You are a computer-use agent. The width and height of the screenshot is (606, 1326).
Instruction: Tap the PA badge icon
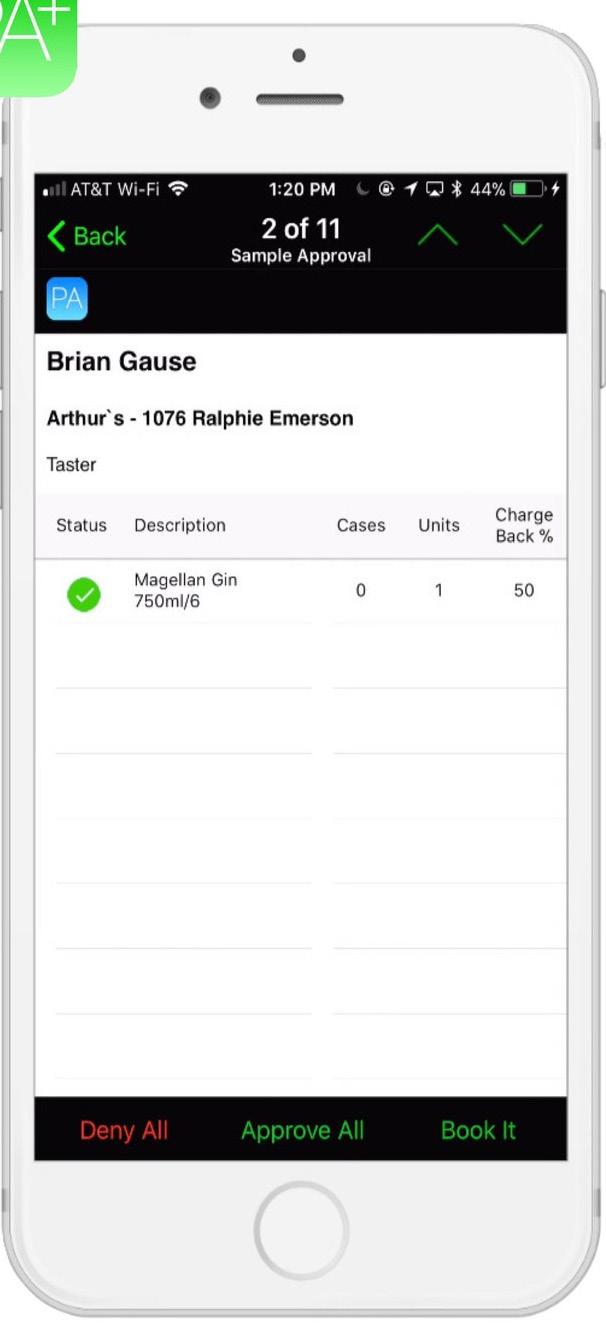(67, 300)
